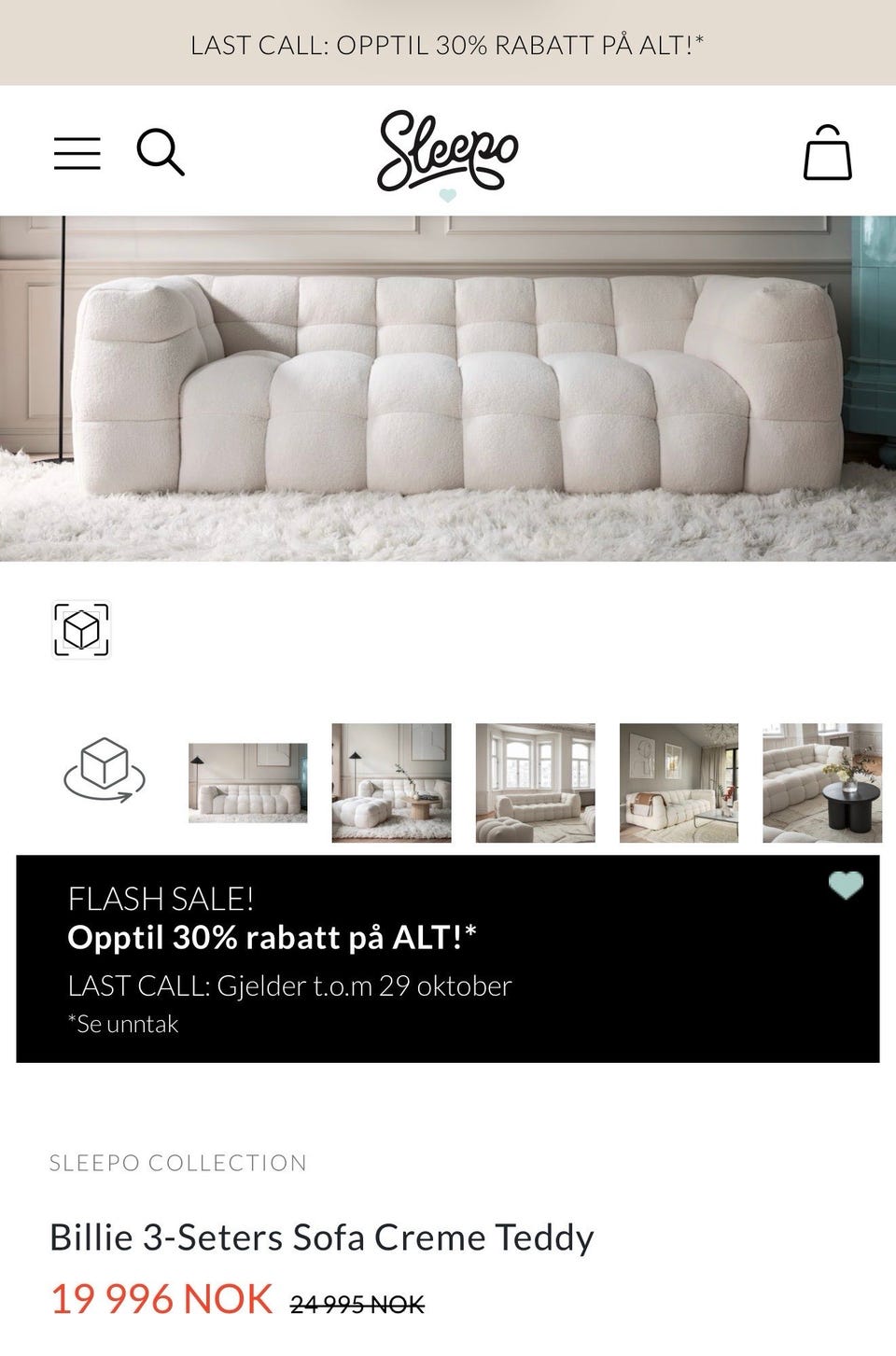896x1356 pixels.
Task: Click the SLEEPO COLLECTION label
Action: (x=177, y=1163)
